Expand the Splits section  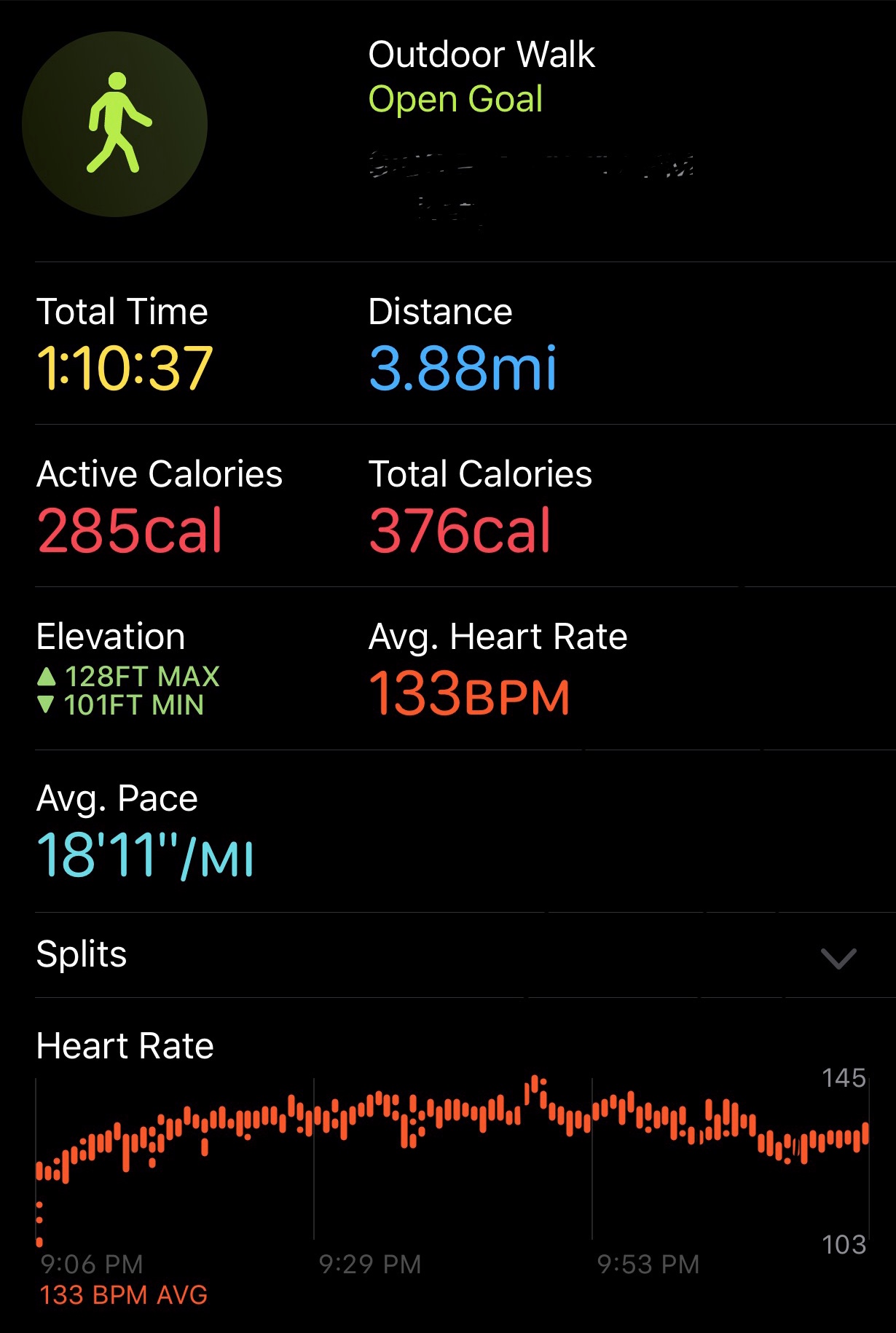[838, 957]
